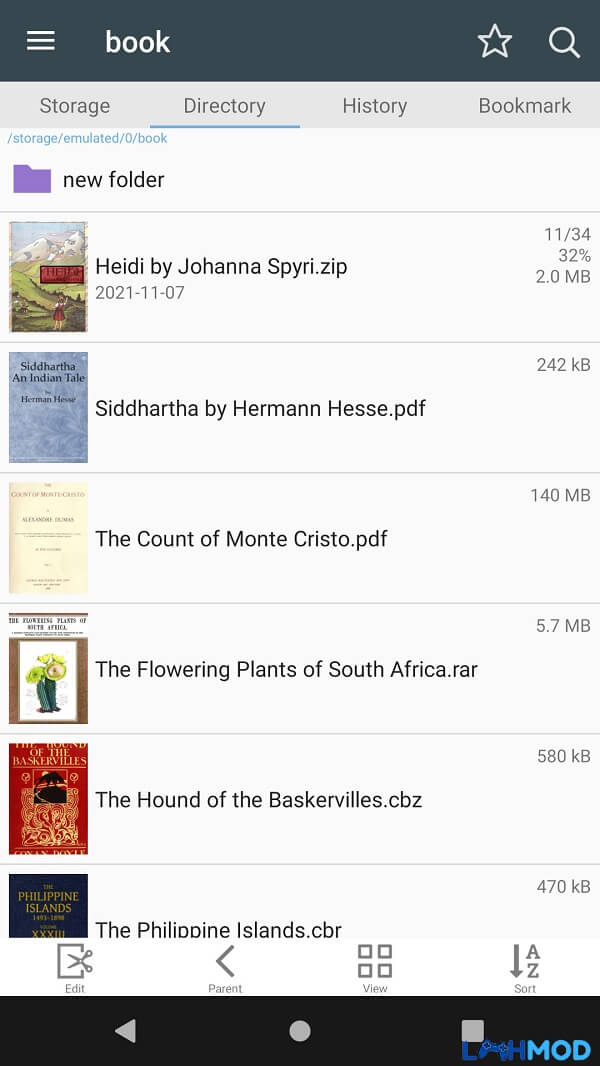Change layout with the View button

coord(375,968)
